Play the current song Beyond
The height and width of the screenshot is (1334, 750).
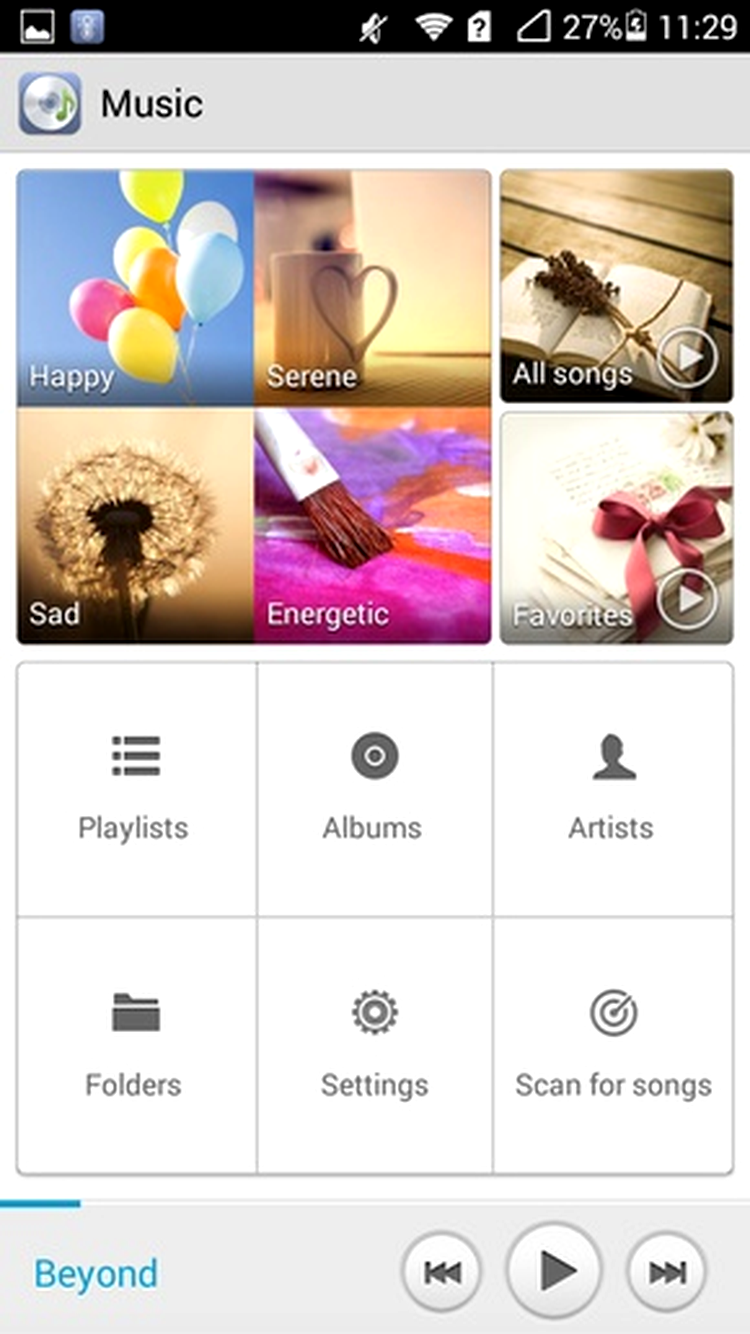click(x=554, y=1271)
